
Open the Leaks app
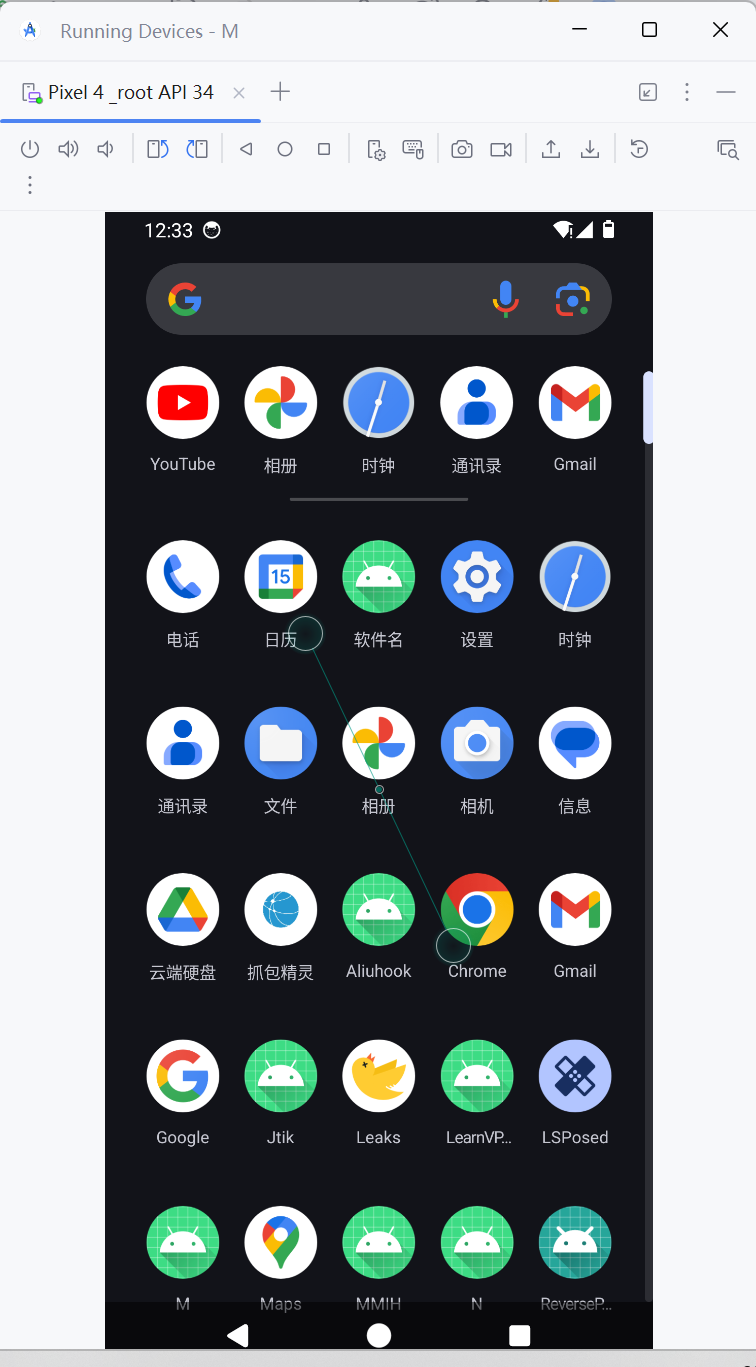379,1076
